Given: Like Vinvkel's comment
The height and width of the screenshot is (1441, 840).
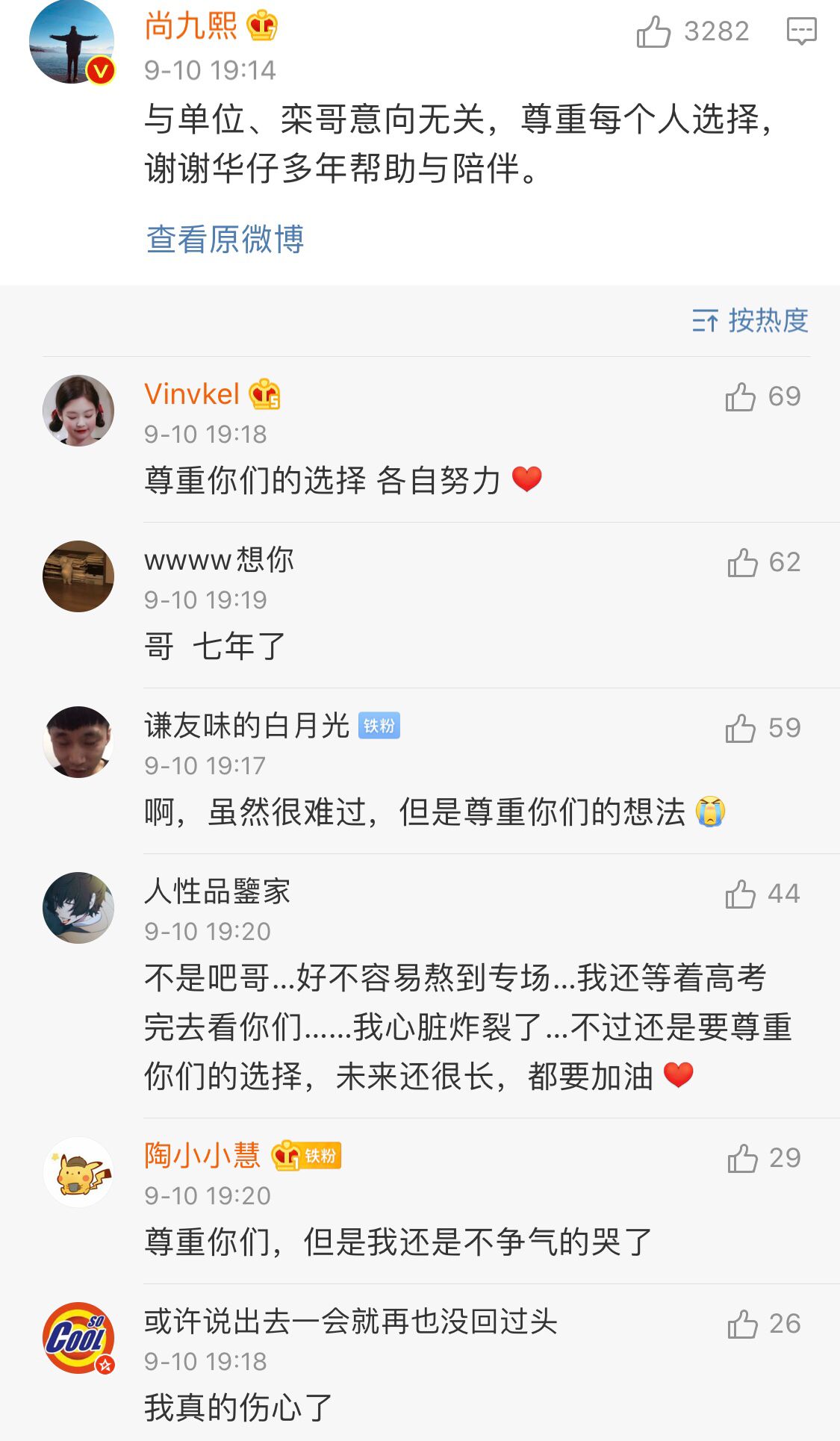Looking at the screenshot, I should click(741, 396).
